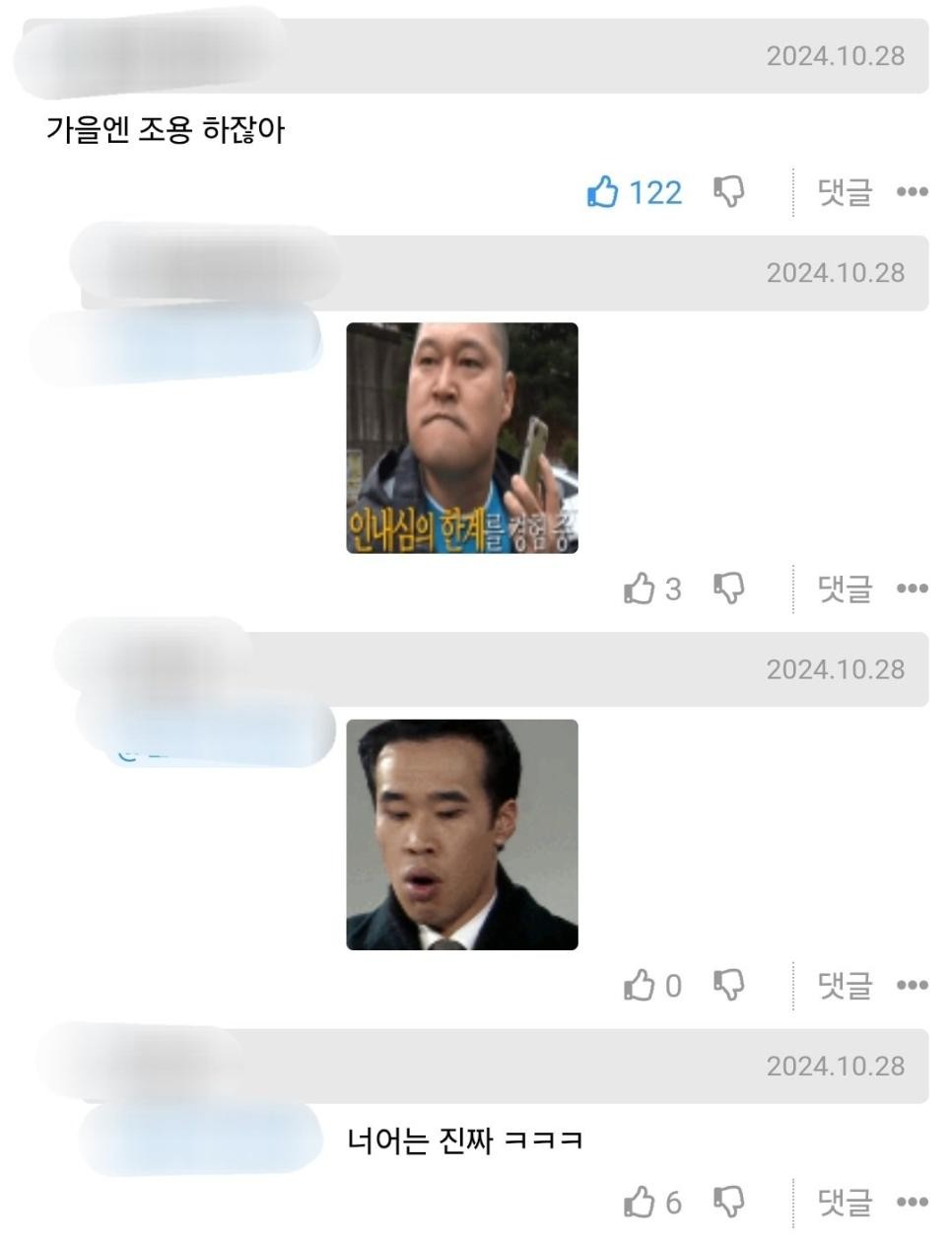The width and height of the screenshot is (952, 1243).
Task: Like the reply with 0 likes
Action: point(640,985)
